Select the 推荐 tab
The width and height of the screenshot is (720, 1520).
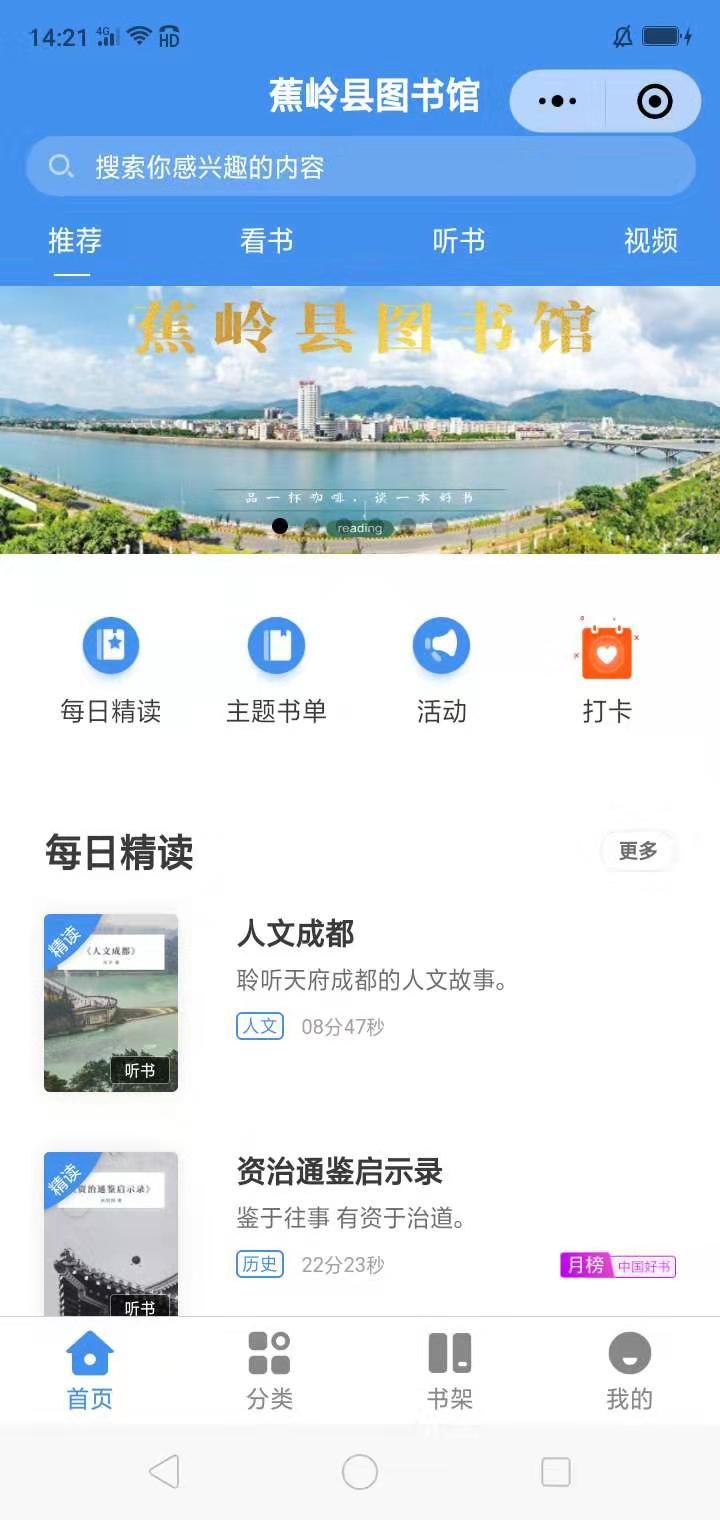(75, 241)
